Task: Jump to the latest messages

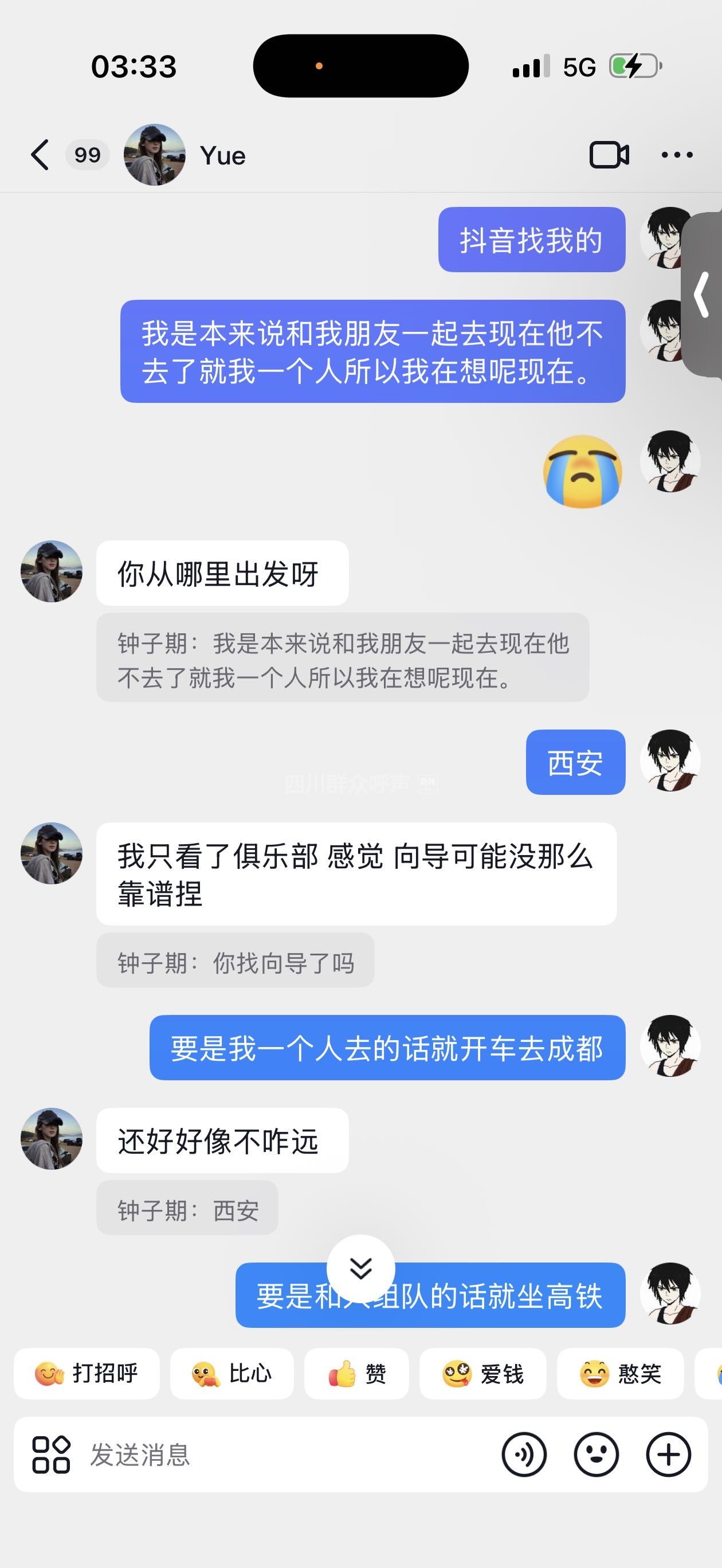Action: [x=361, y=1269]
